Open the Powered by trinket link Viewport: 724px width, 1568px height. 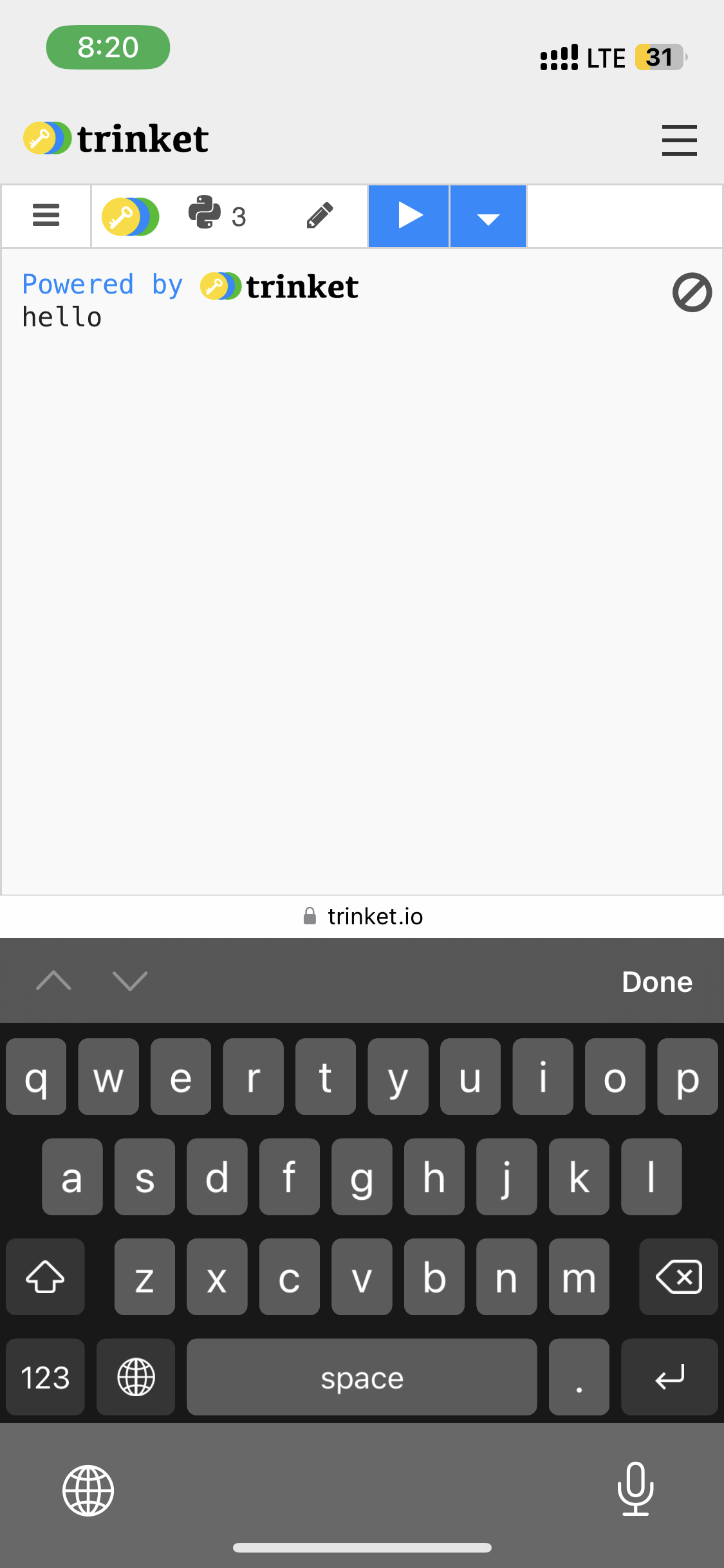tap(190, 285)
